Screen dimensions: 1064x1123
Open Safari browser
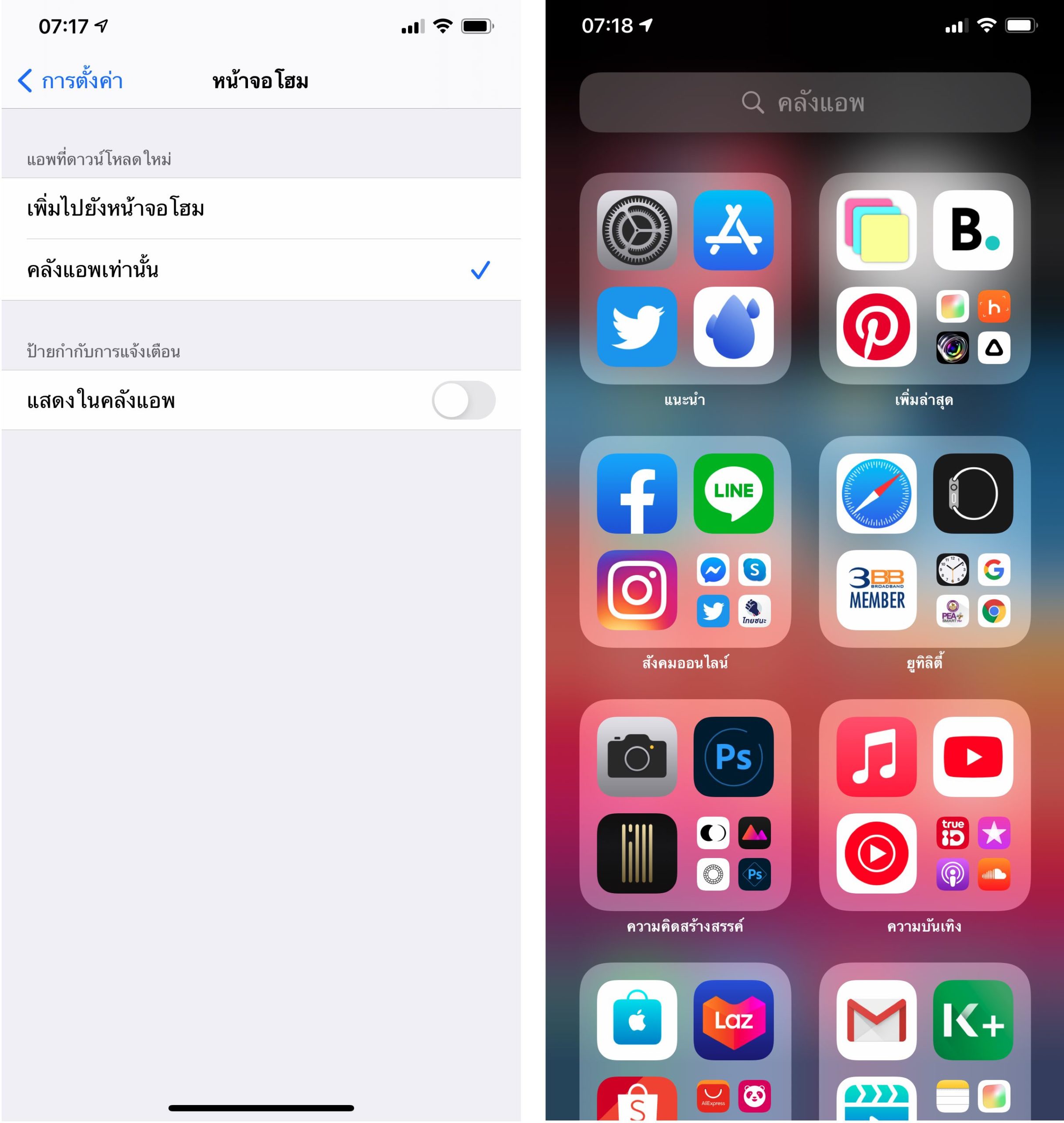(876, 494)
